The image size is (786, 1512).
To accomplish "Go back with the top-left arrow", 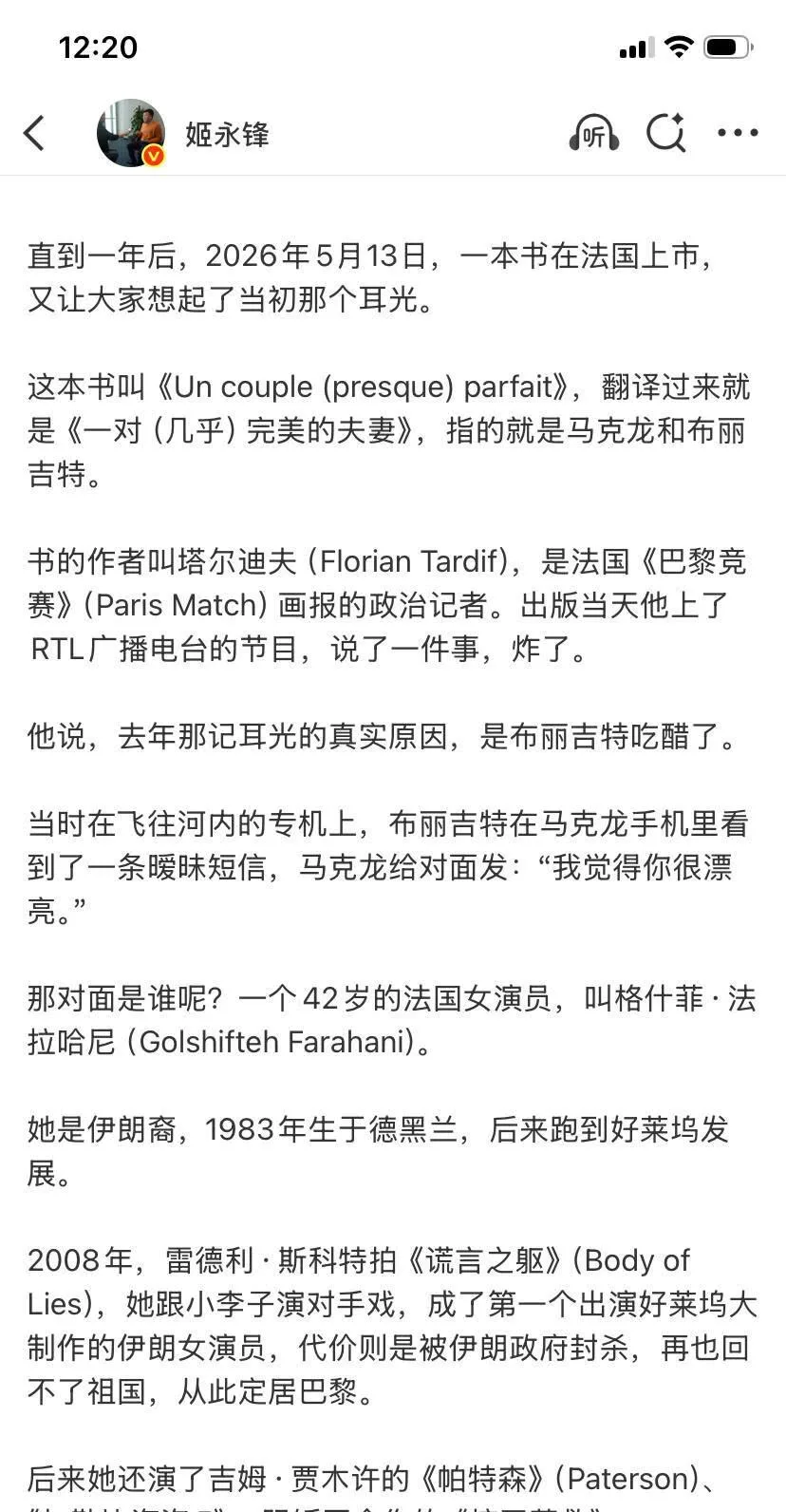I will pos(34,134).
